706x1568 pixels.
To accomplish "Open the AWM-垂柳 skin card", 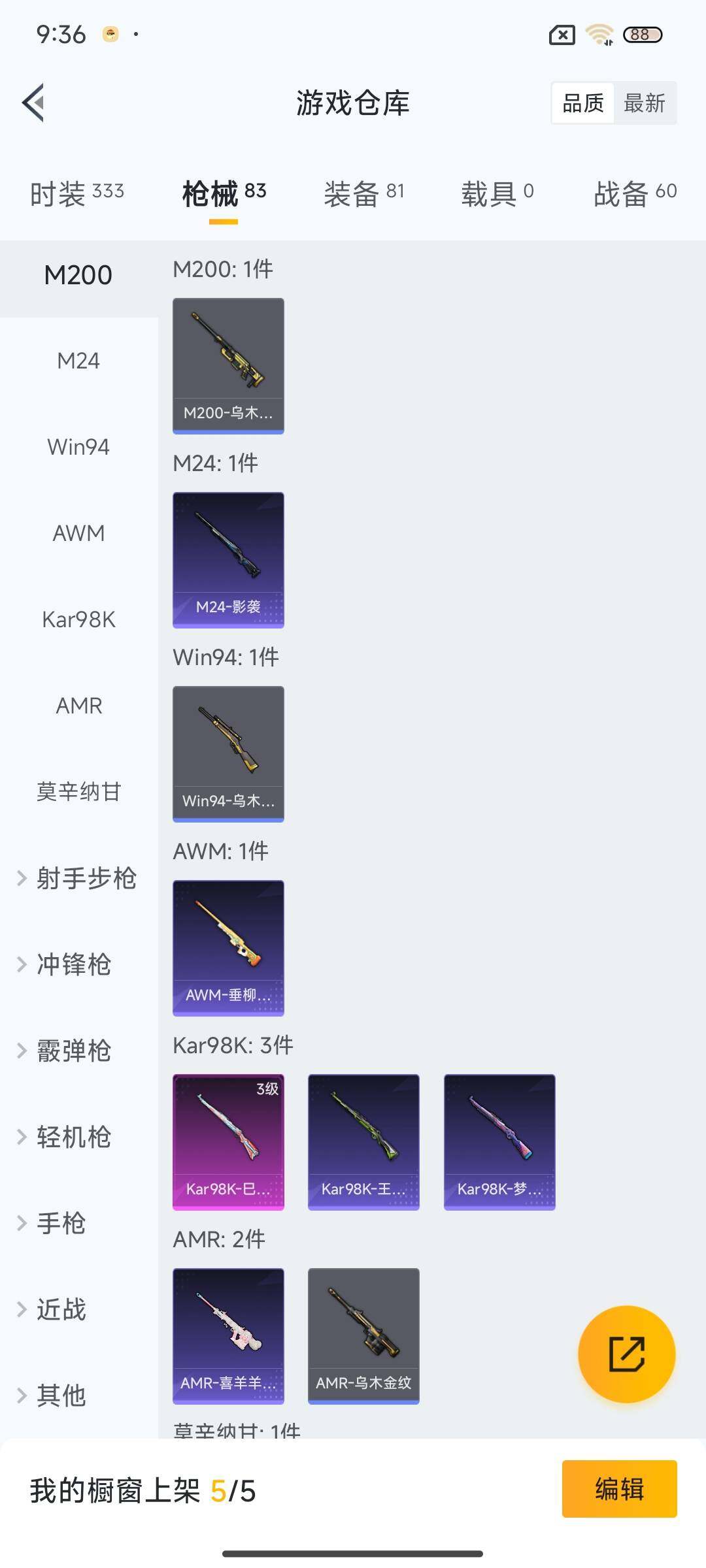I will 228,948.
